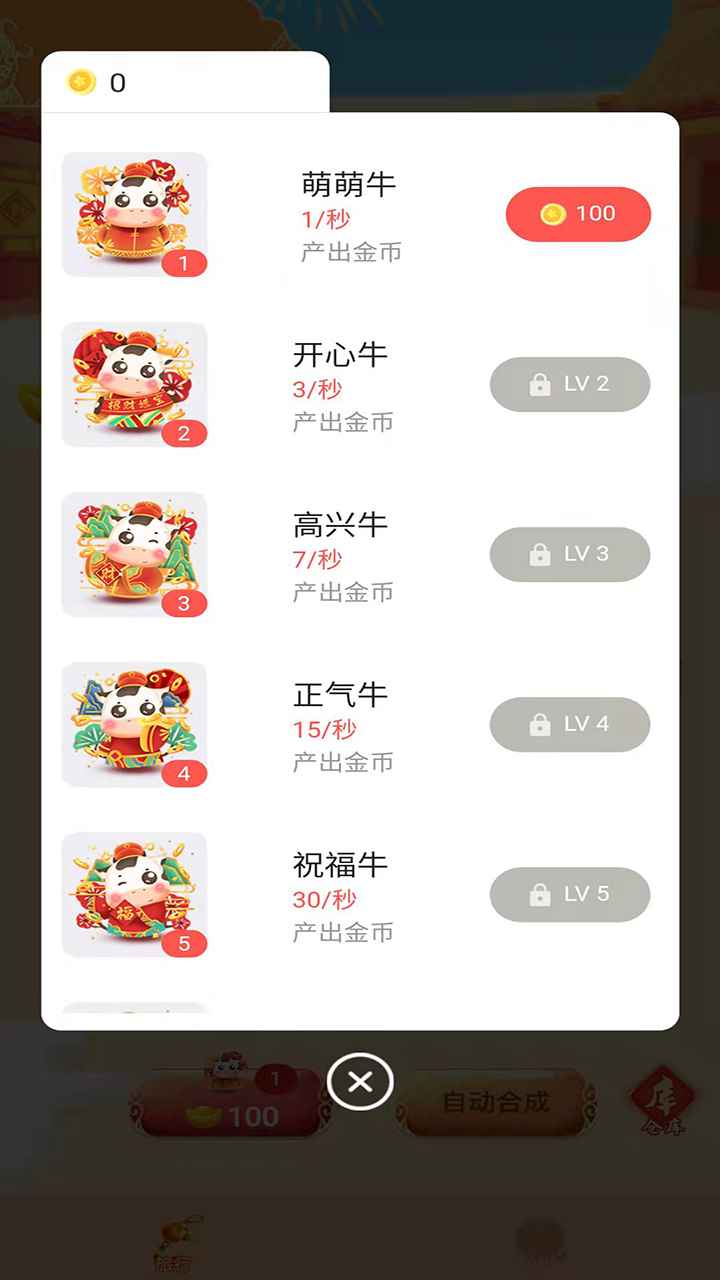Tap the locked LV 3 button for 高兴牛
This screenshot has height=1280, width=720.
point(570,554)
